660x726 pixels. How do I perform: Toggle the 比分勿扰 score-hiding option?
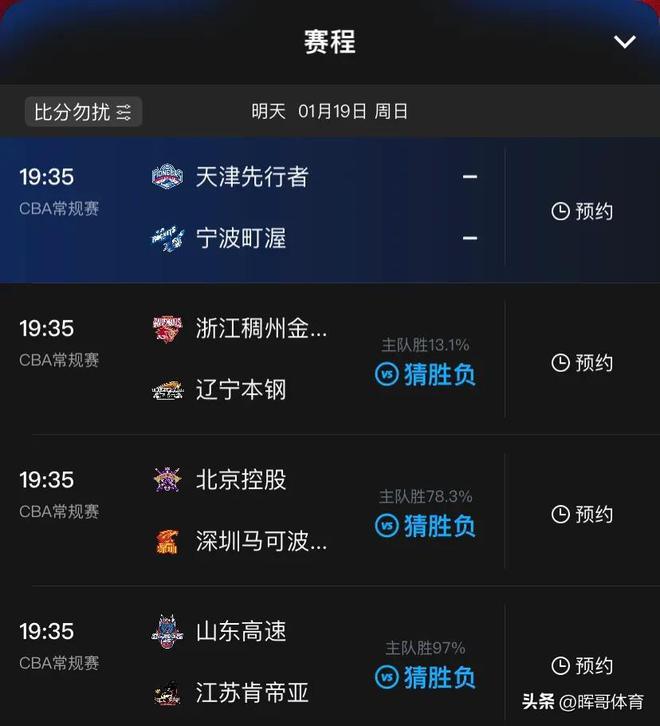click(83, 112)
